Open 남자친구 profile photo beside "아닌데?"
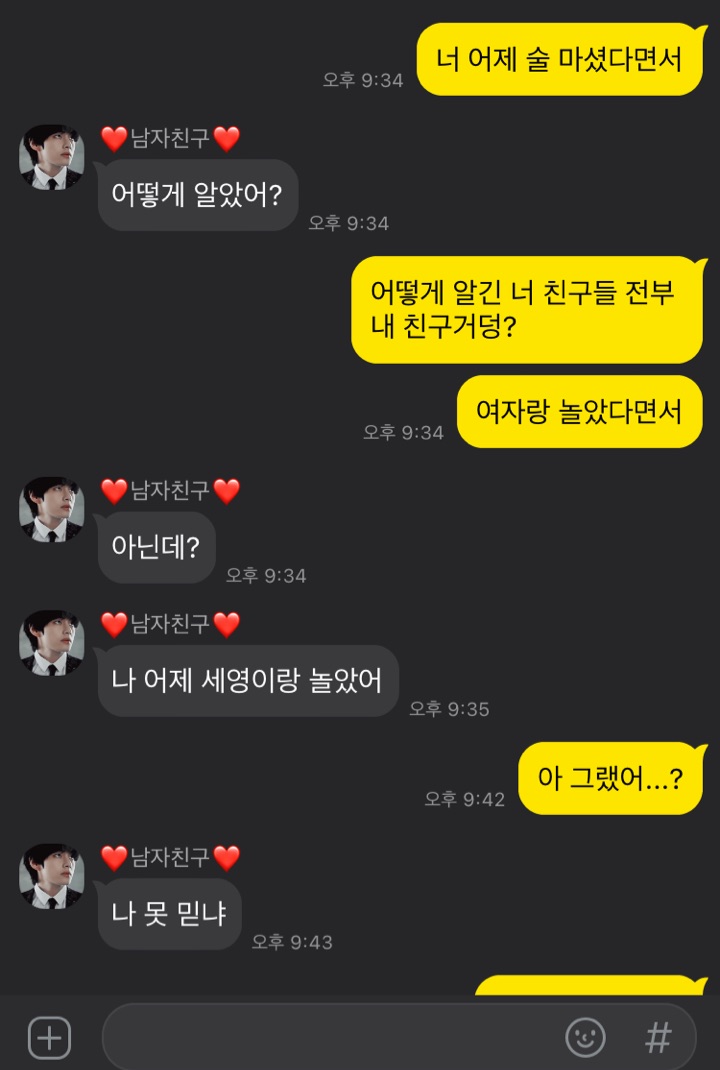The height and width of the screenshot is (1070, 720). click(x=52, y=510)
